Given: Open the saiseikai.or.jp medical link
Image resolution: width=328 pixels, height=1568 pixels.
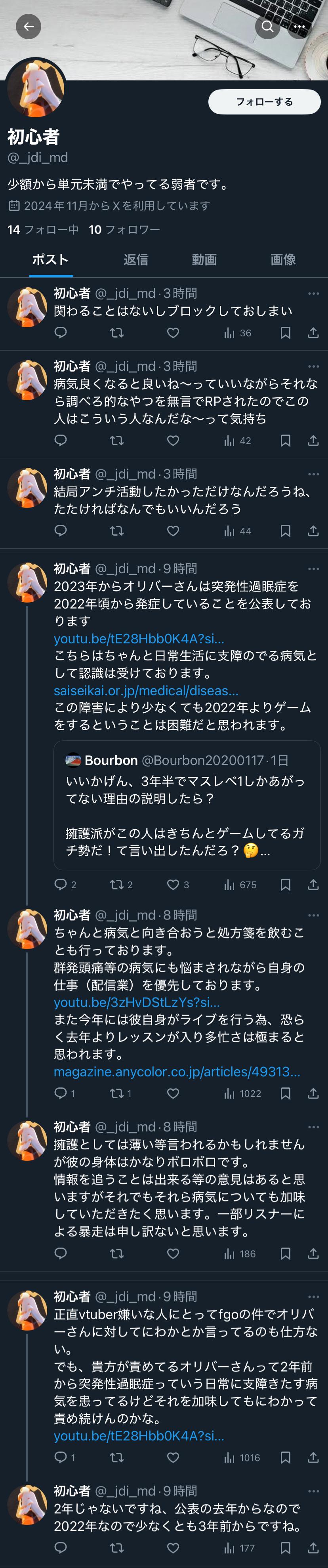Looking at the screenshot, I should click(x=145, y=690).
